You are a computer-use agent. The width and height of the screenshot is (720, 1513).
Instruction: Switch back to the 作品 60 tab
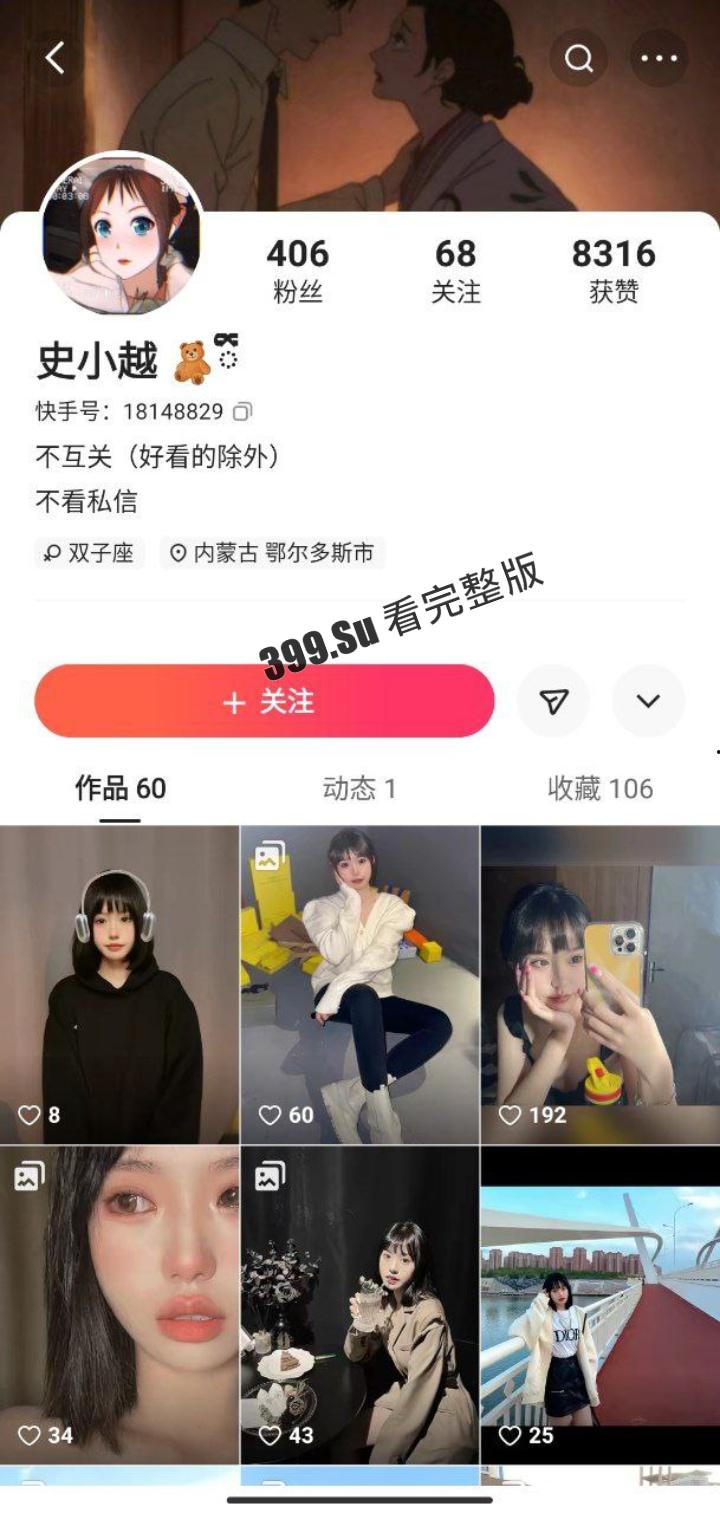[x=119, y=789]
